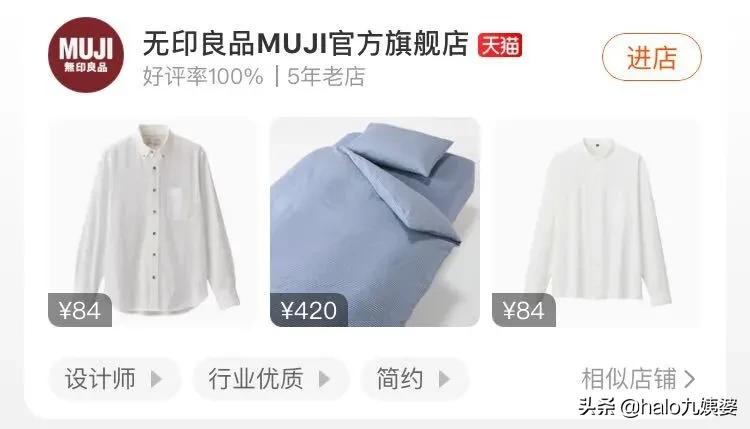Open the white button-pocket shirt priced ¥84
Screen dimensions: 750x429
pyautogui.click(x=152, y=222)
